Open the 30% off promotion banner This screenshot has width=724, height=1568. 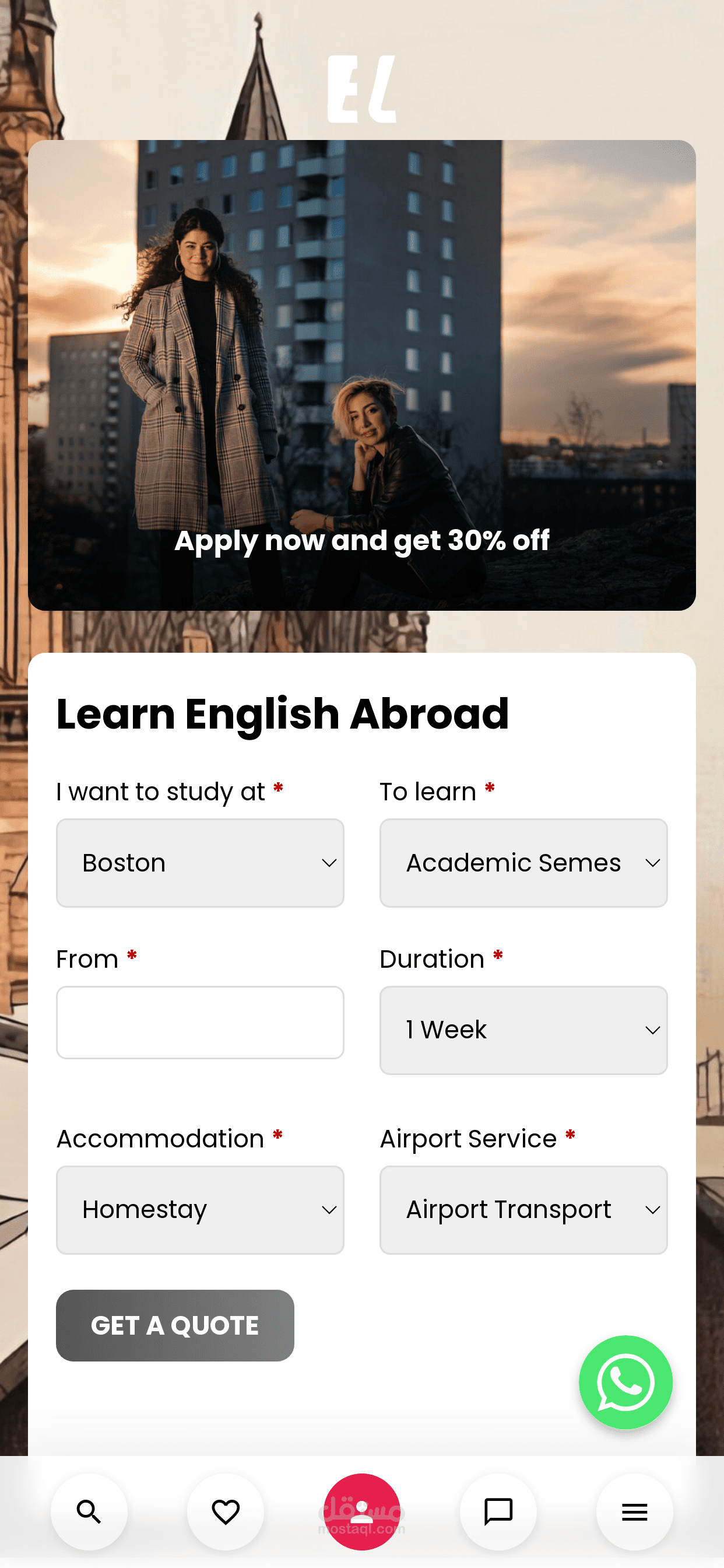[362, 375]
